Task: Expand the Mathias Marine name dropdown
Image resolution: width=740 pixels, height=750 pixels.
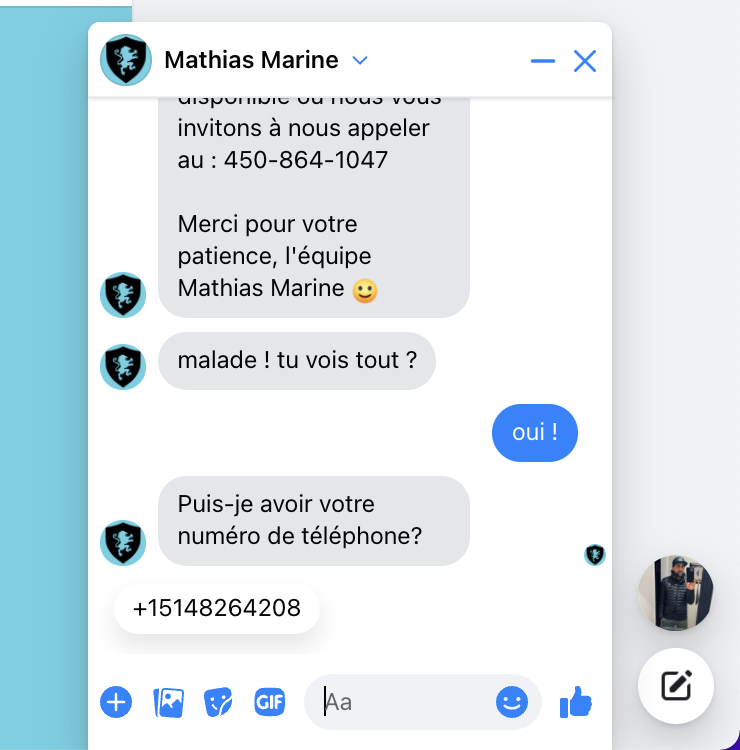Action: pos(361,61)
